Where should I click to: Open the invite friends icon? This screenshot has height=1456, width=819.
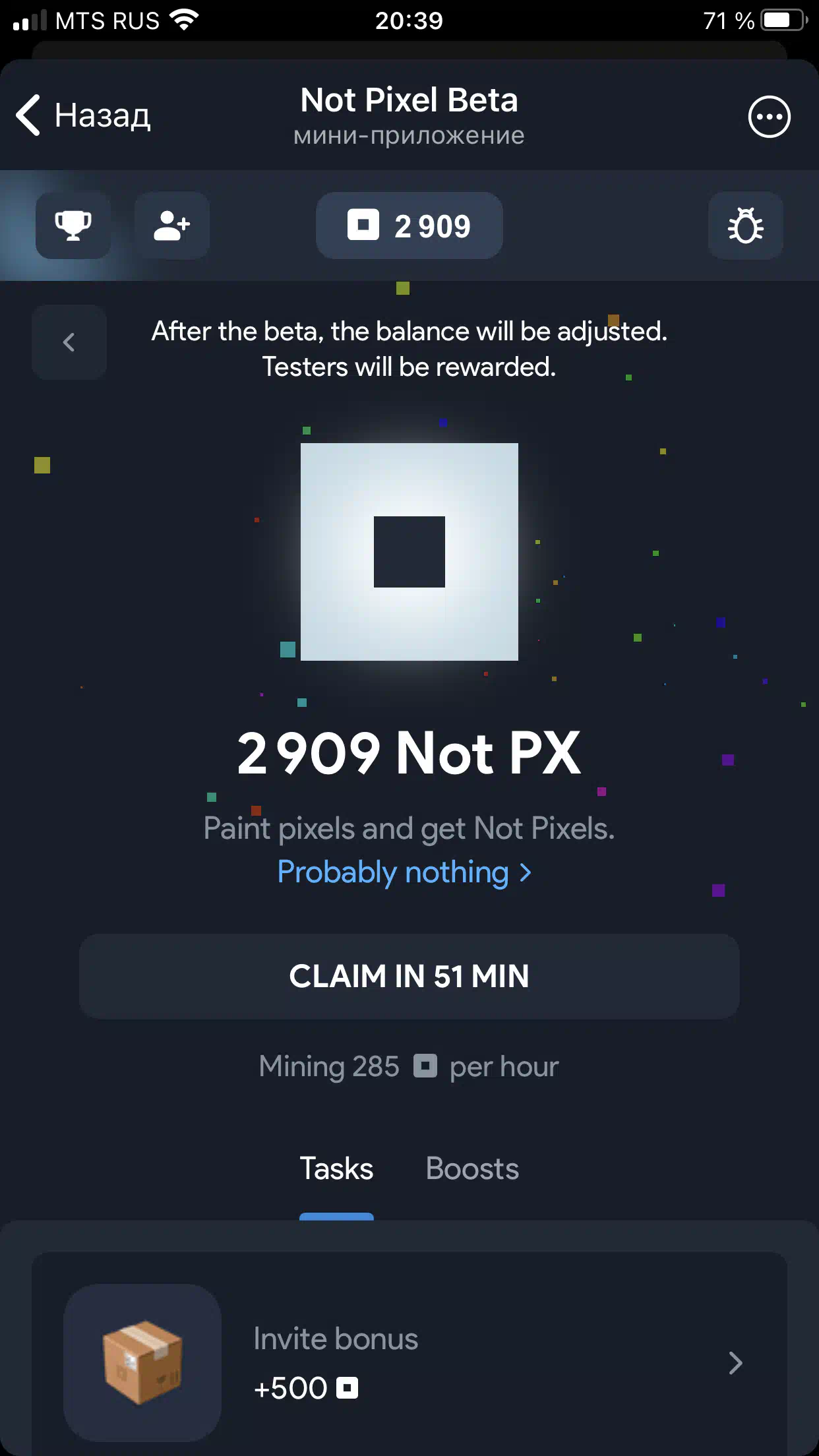(x=172, y=226)
